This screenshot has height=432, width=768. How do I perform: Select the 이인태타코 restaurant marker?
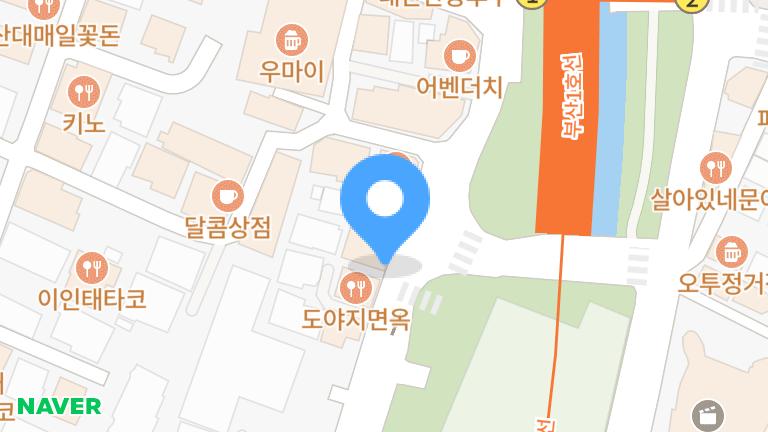pos(92,267)
